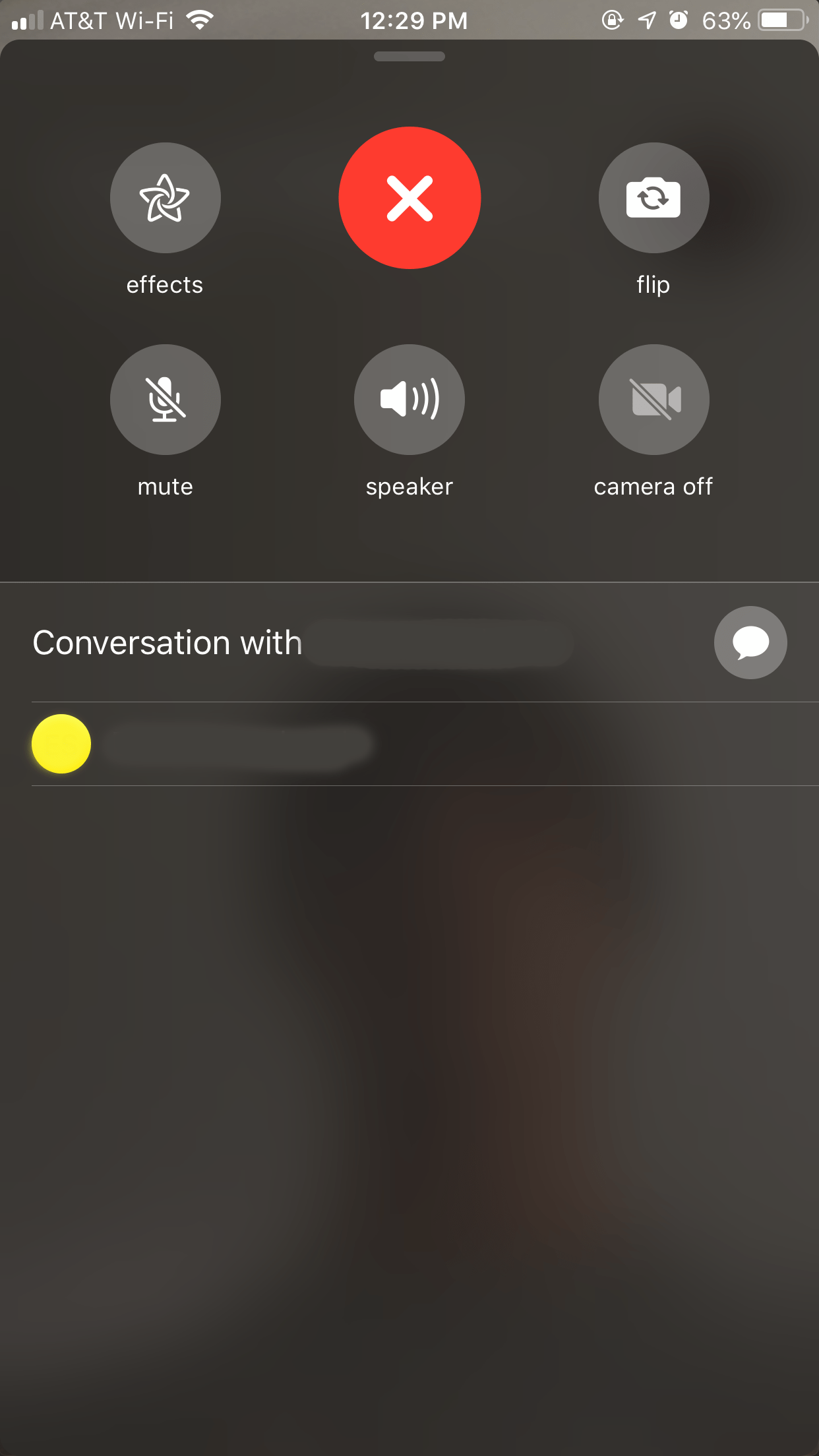End the call with red X button
The height and width of the screenshot is (1456, 819).
tap(409, 198)
